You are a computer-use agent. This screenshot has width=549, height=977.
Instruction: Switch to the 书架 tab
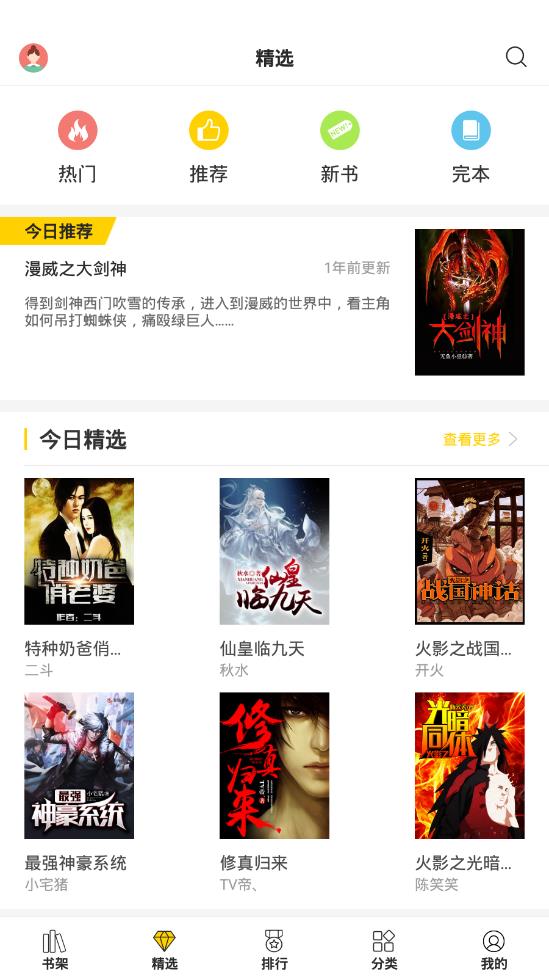(55, 950)
